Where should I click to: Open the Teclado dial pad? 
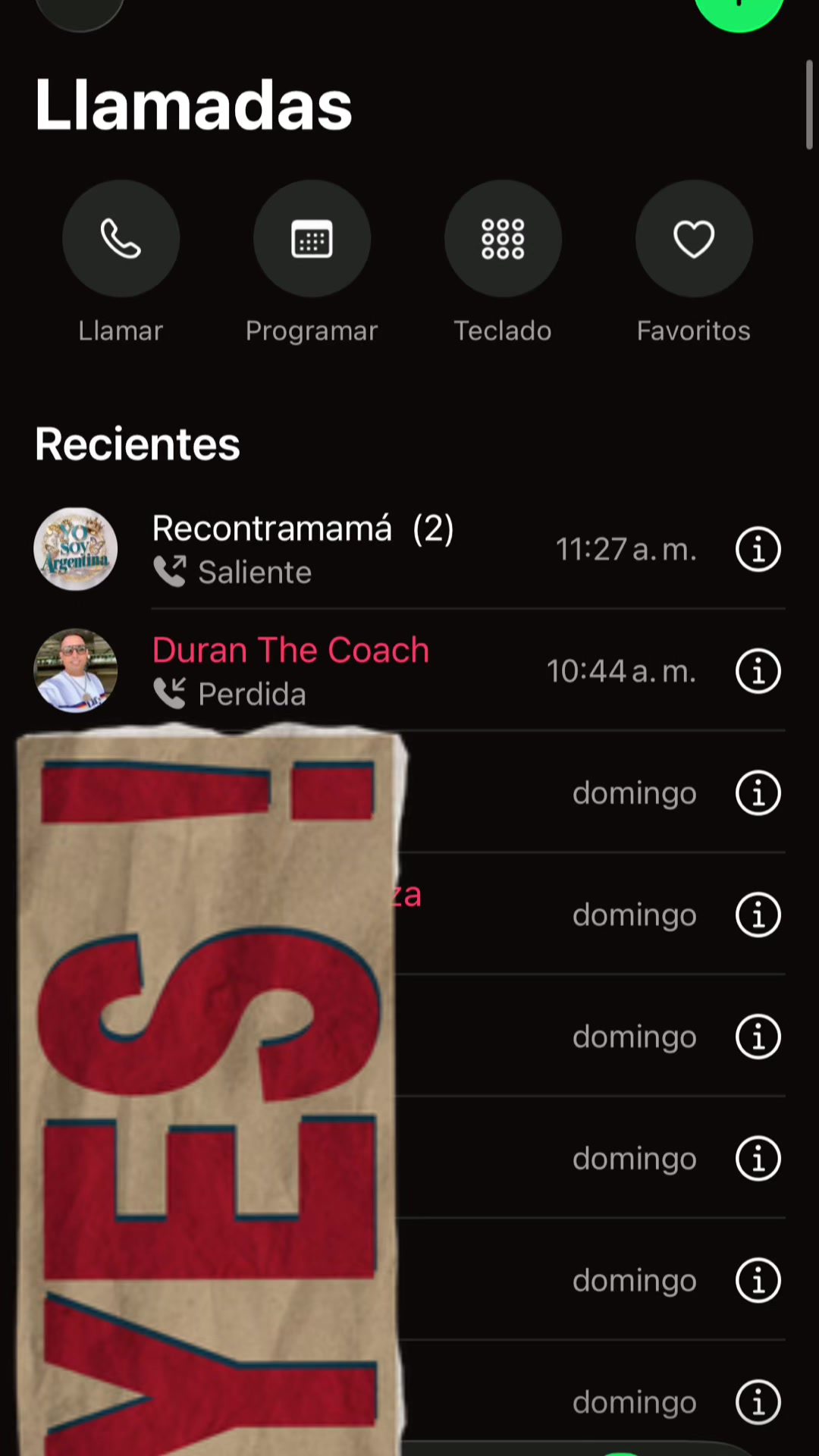pyautogui.click(x=503, y=239)
